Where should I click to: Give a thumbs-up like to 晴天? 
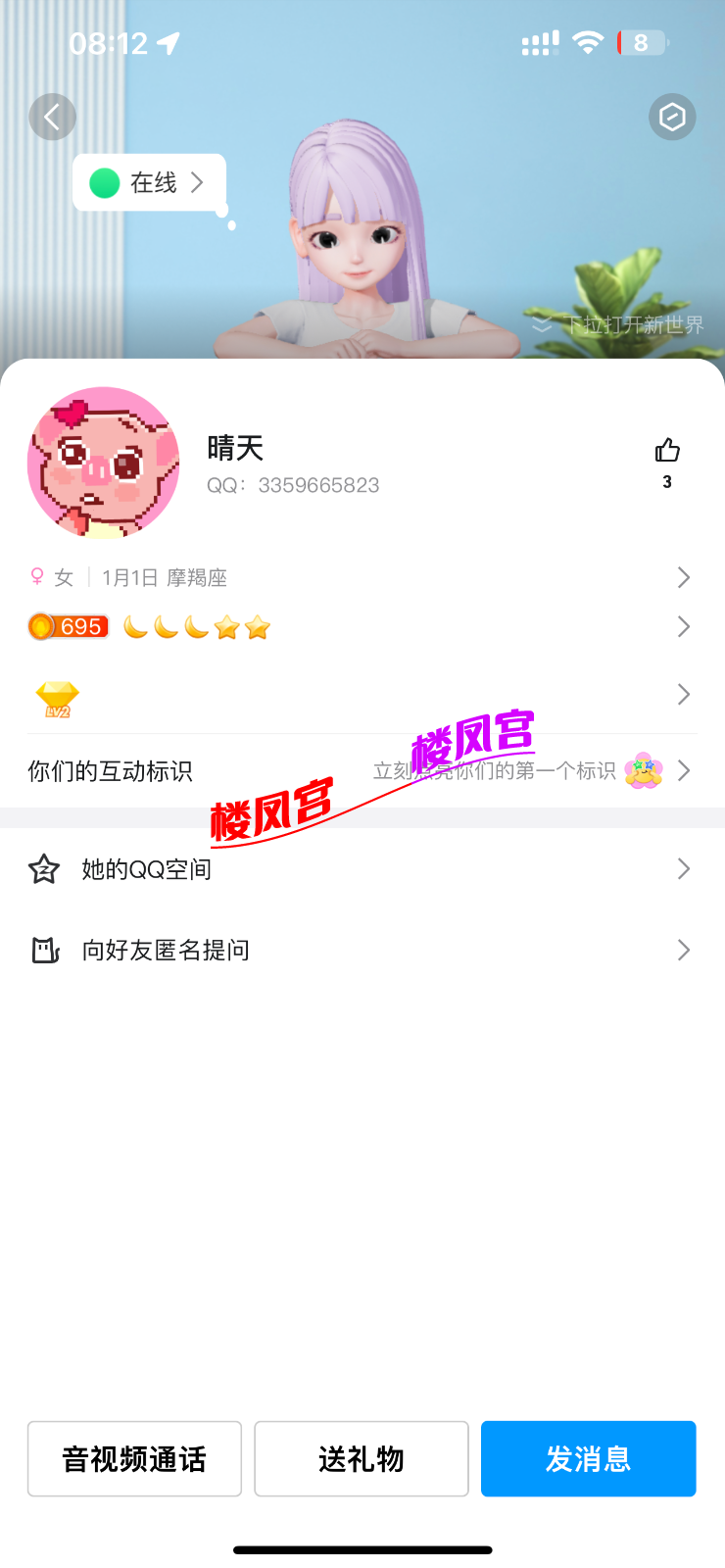tap(667, 451)
